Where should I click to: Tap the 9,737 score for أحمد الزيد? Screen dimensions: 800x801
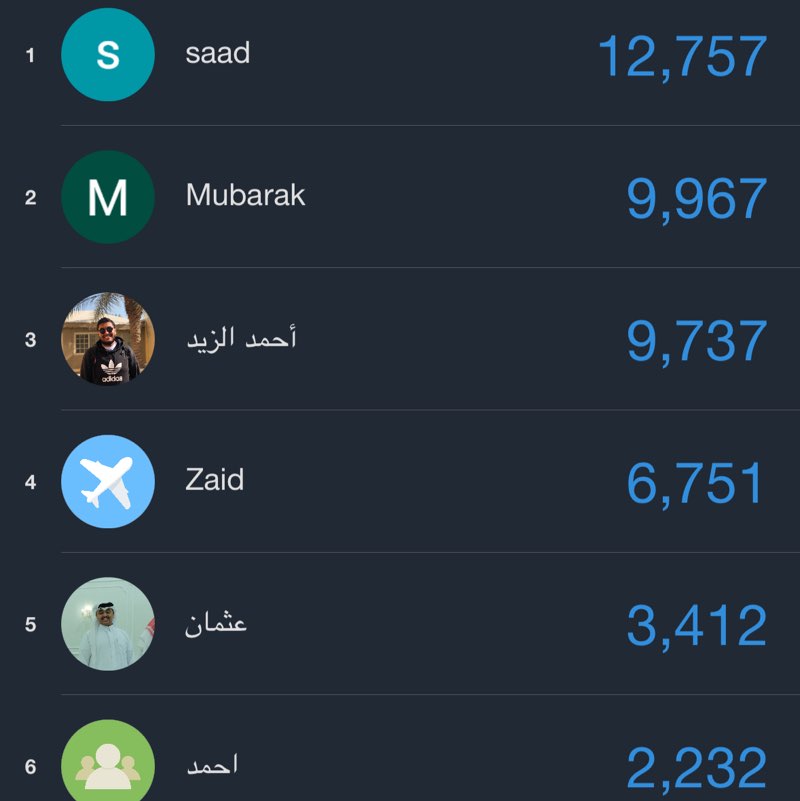pyautogui.click(x=695, y=340)
